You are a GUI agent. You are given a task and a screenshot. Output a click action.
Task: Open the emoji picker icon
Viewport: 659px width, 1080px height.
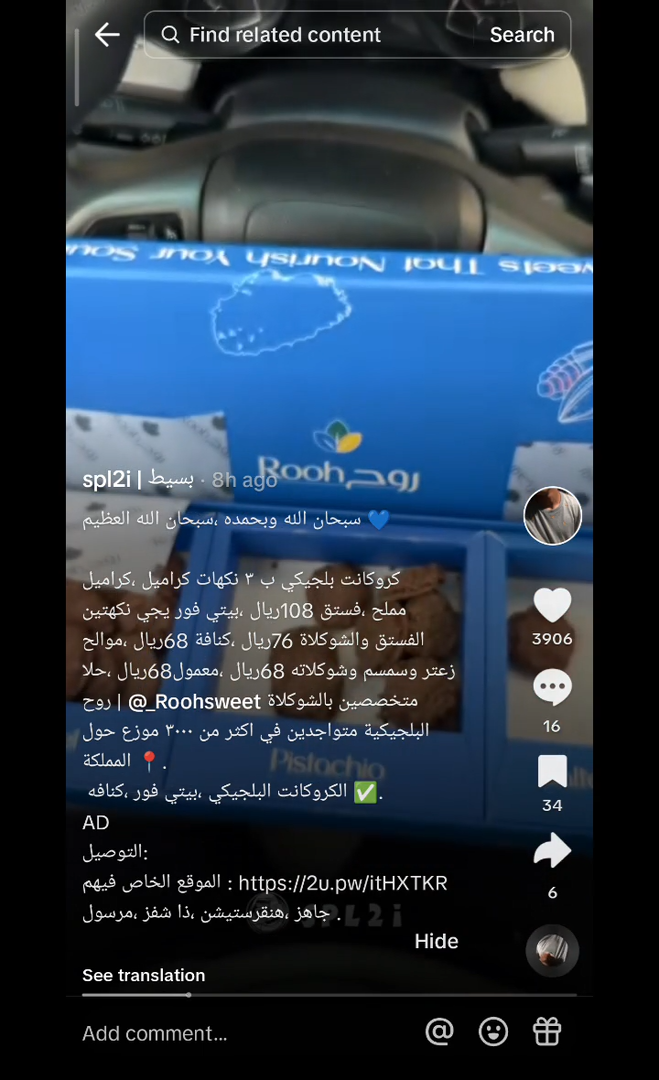(x=493, y=1032)
